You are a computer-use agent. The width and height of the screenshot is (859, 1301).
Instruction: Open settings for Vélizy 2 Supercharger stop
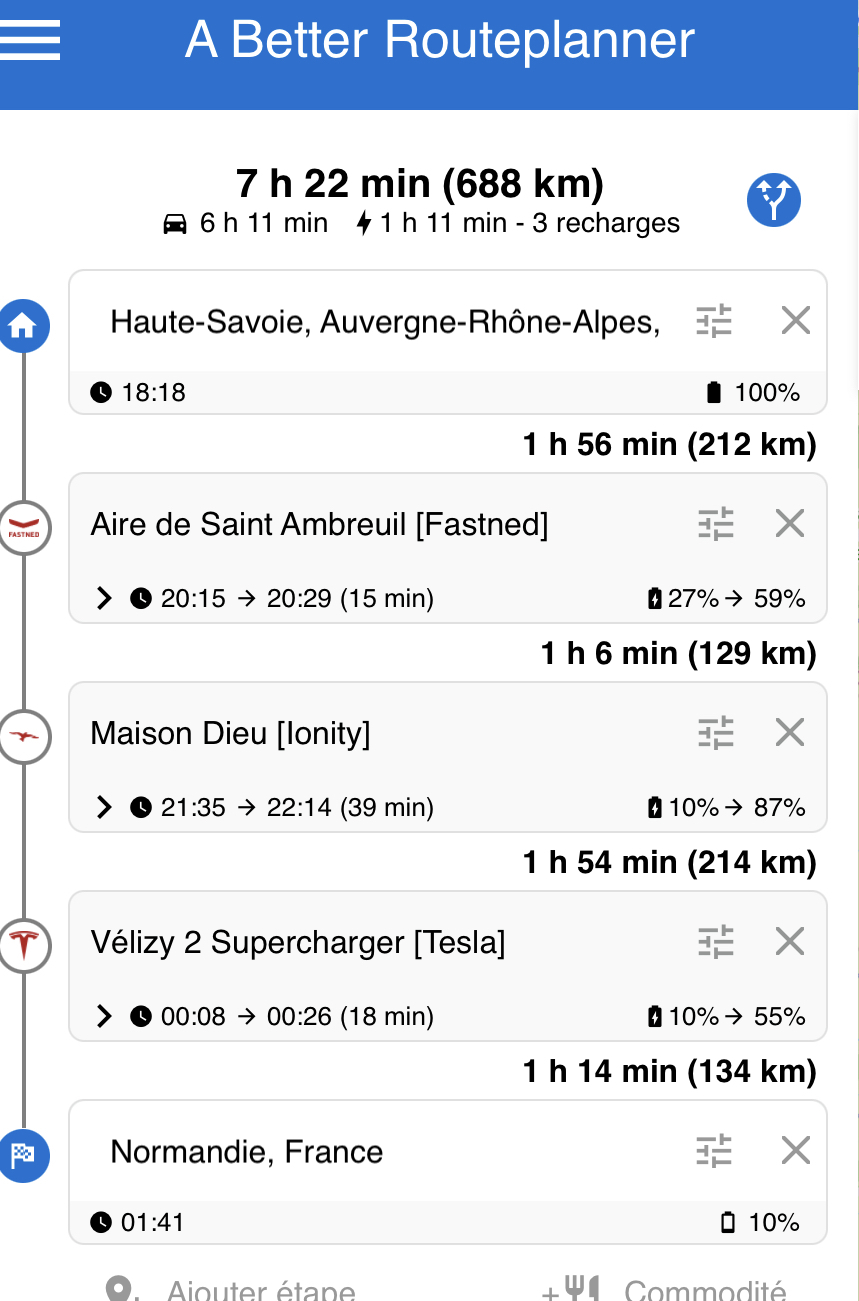click(716, 942)
